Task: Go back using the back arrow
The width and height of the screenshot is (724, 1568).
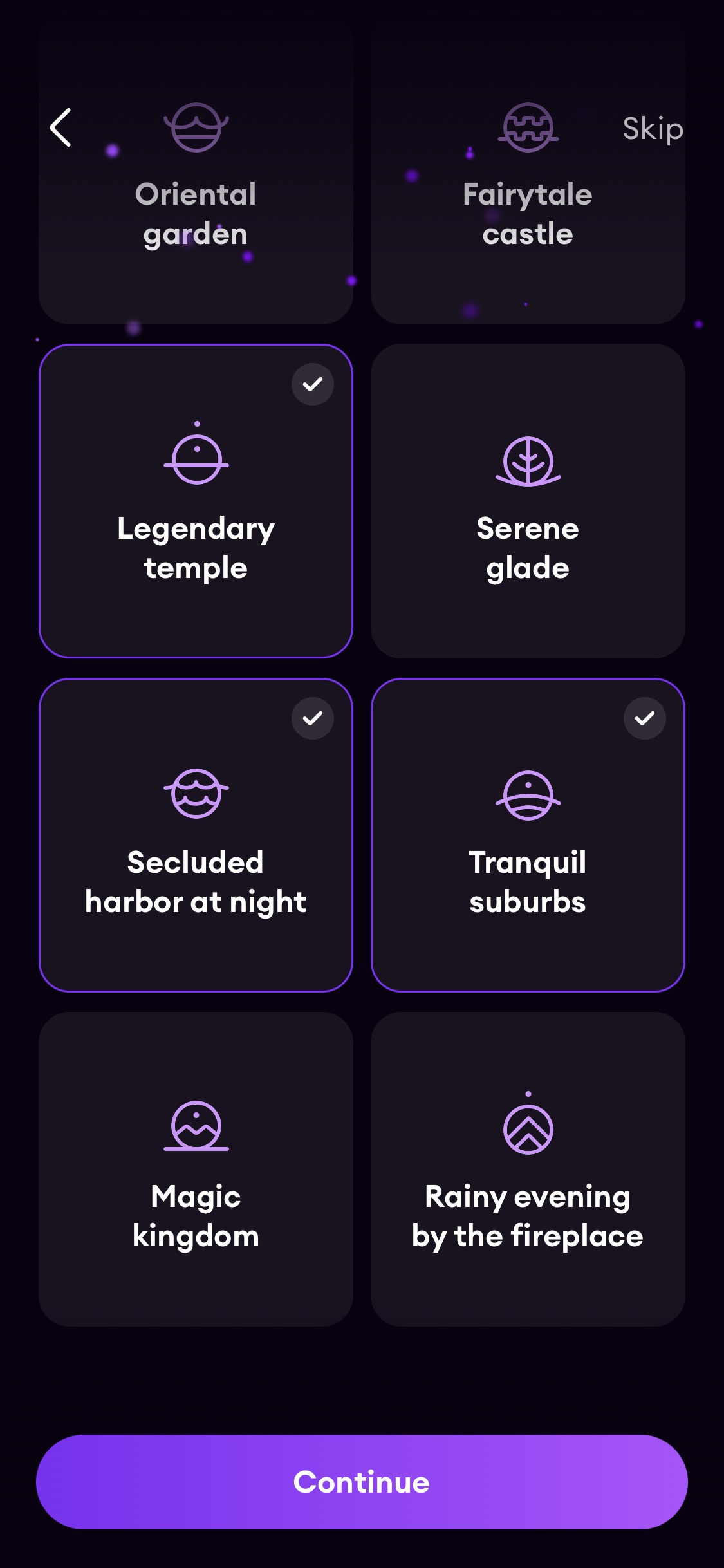Action: coord(61,127)
